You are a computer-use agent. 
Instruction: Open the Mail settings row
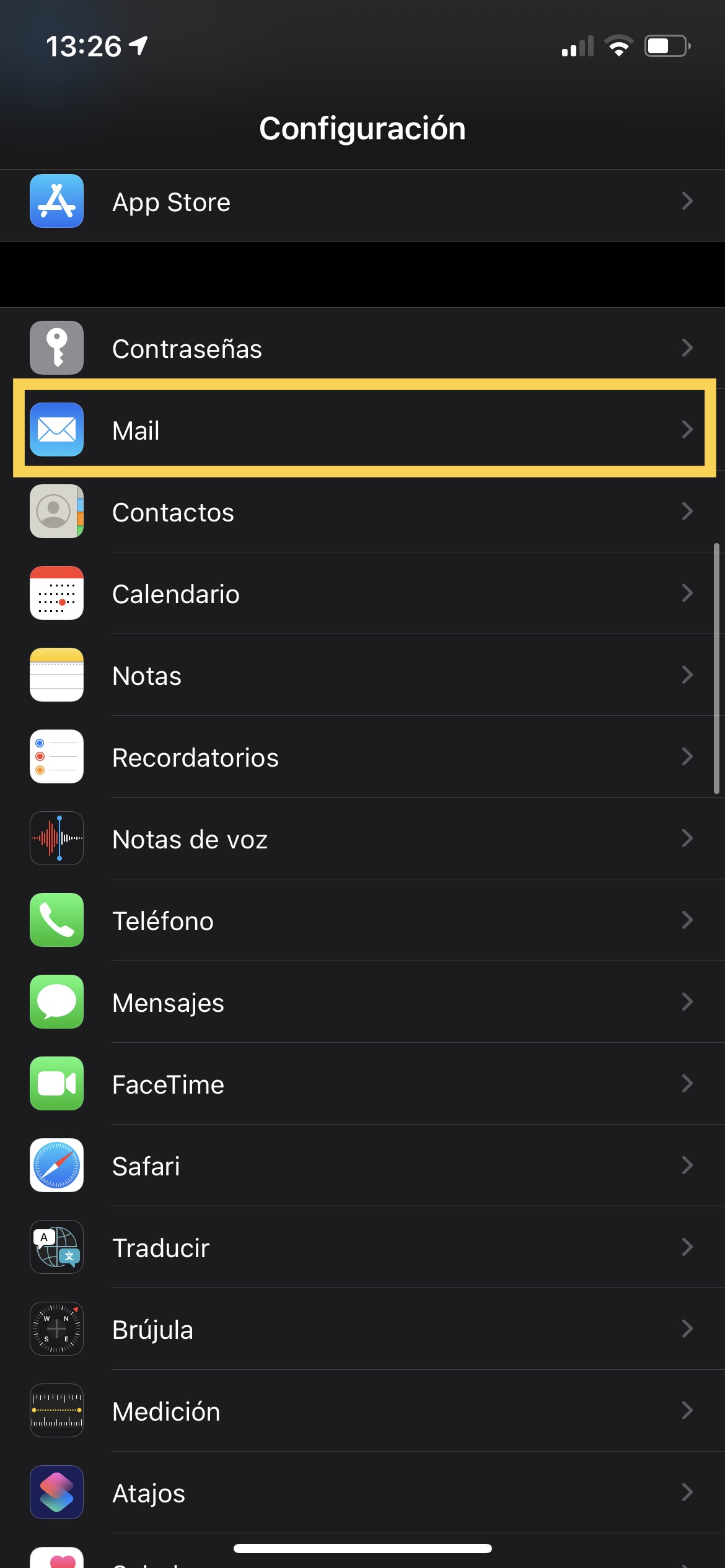click(362, 430)
